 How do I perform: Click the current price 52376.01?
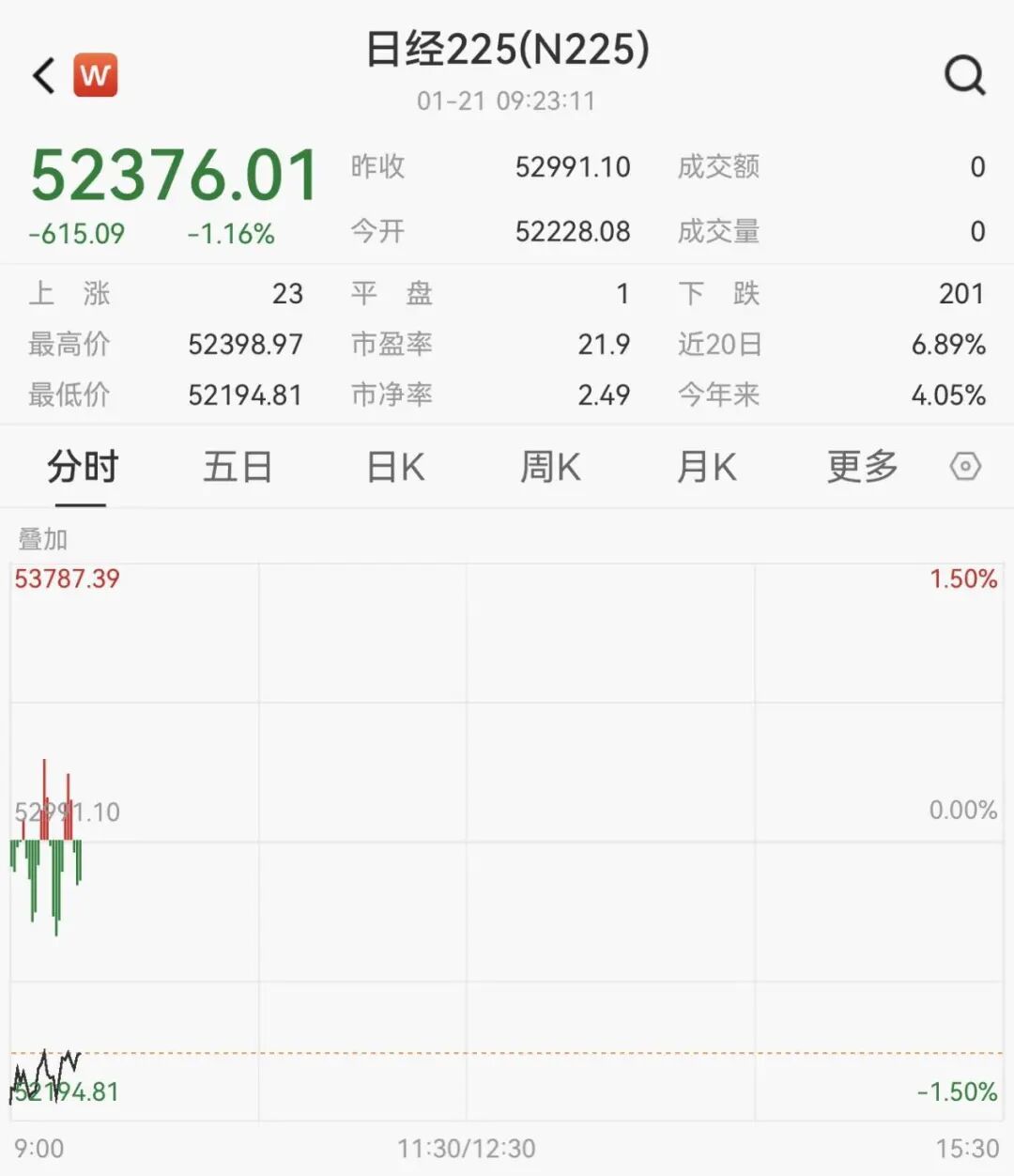(176, 174)
